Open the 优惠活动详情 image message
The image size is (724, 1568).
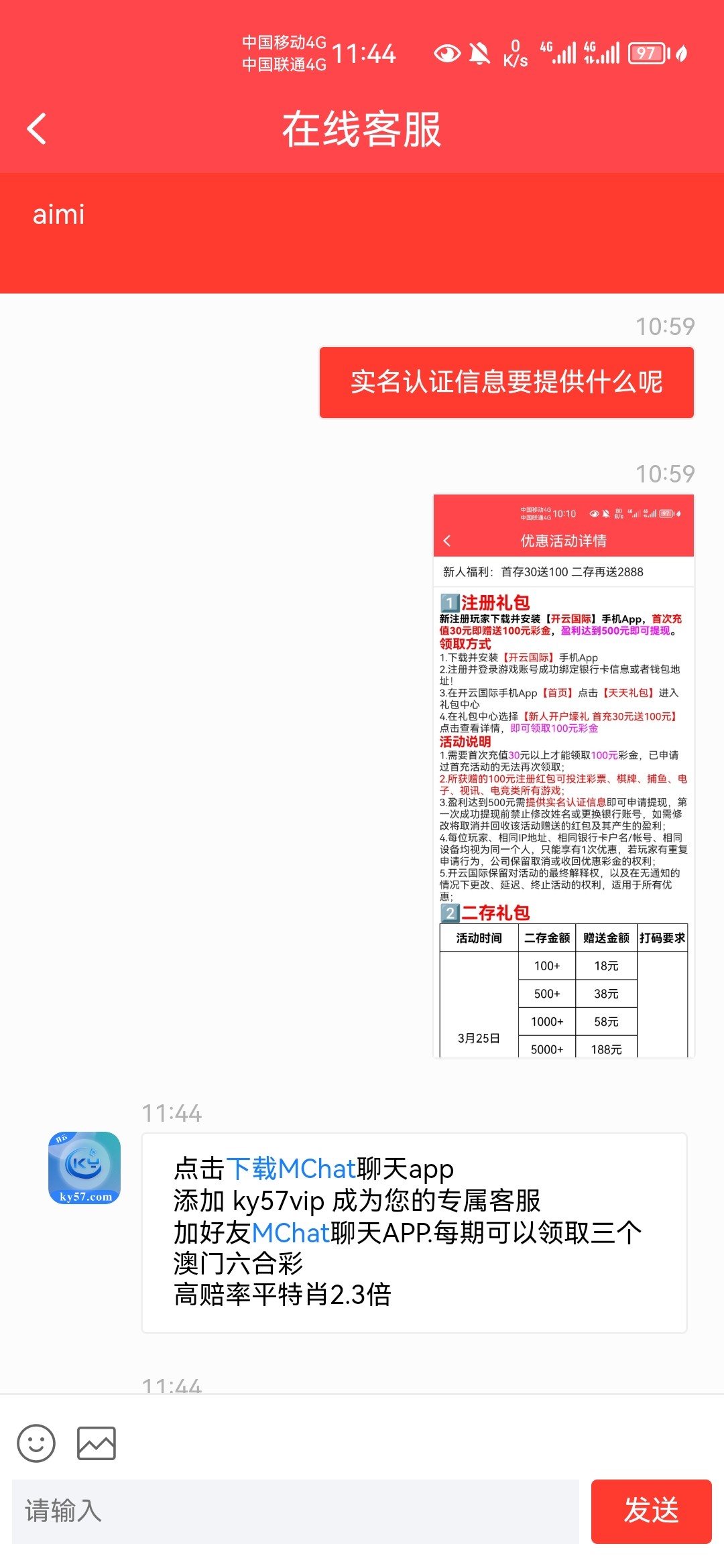(563, 776)
